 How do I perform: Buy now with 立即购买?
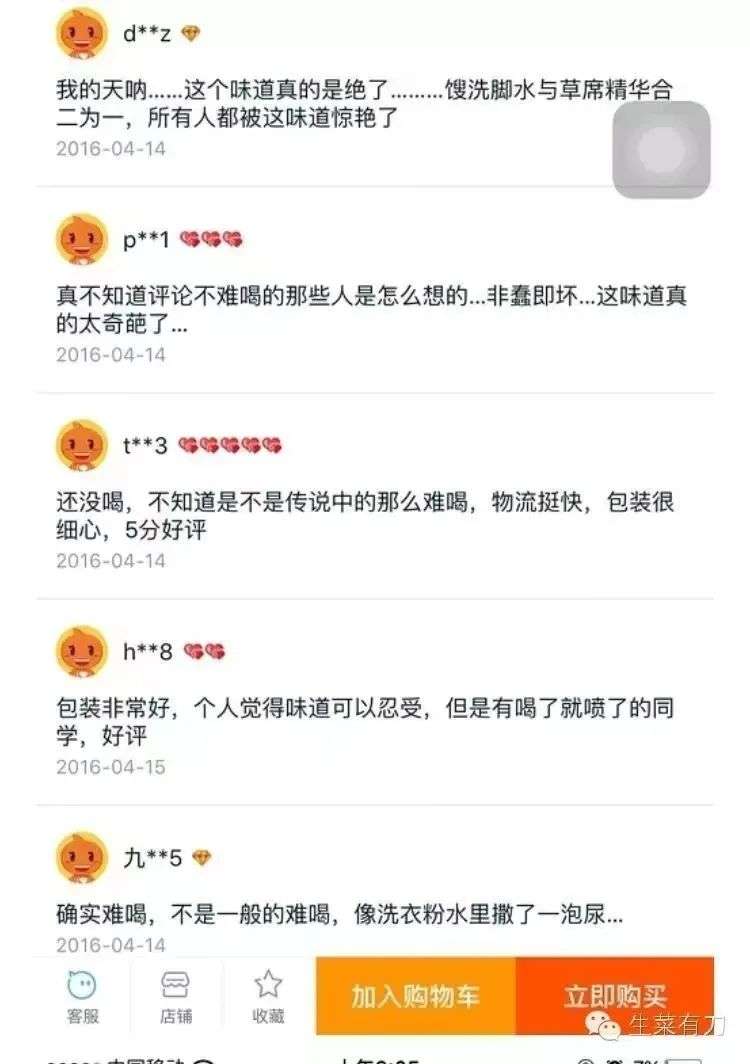pos(614,996)
